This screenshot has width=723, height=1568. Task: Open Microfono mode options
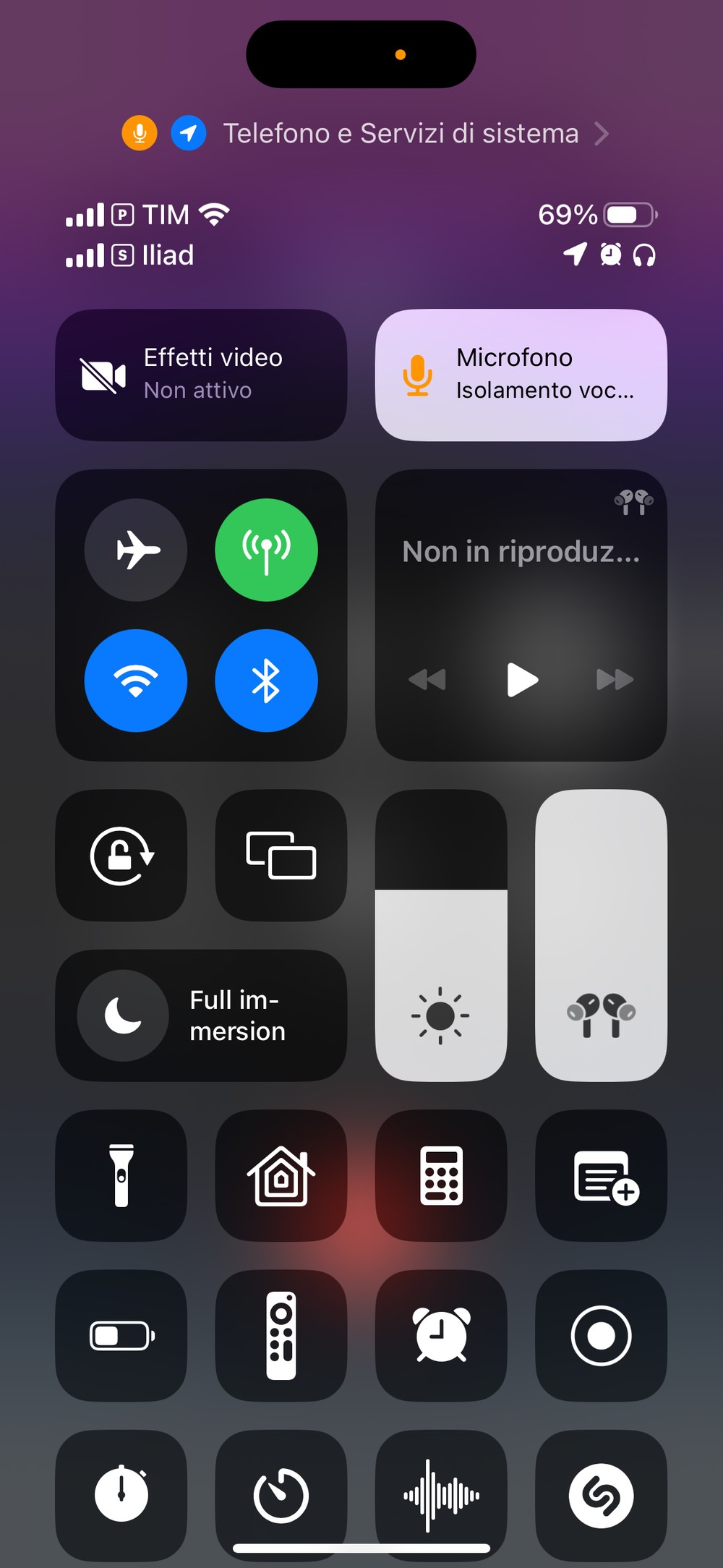pyautogui.click(x=521, y=375)
